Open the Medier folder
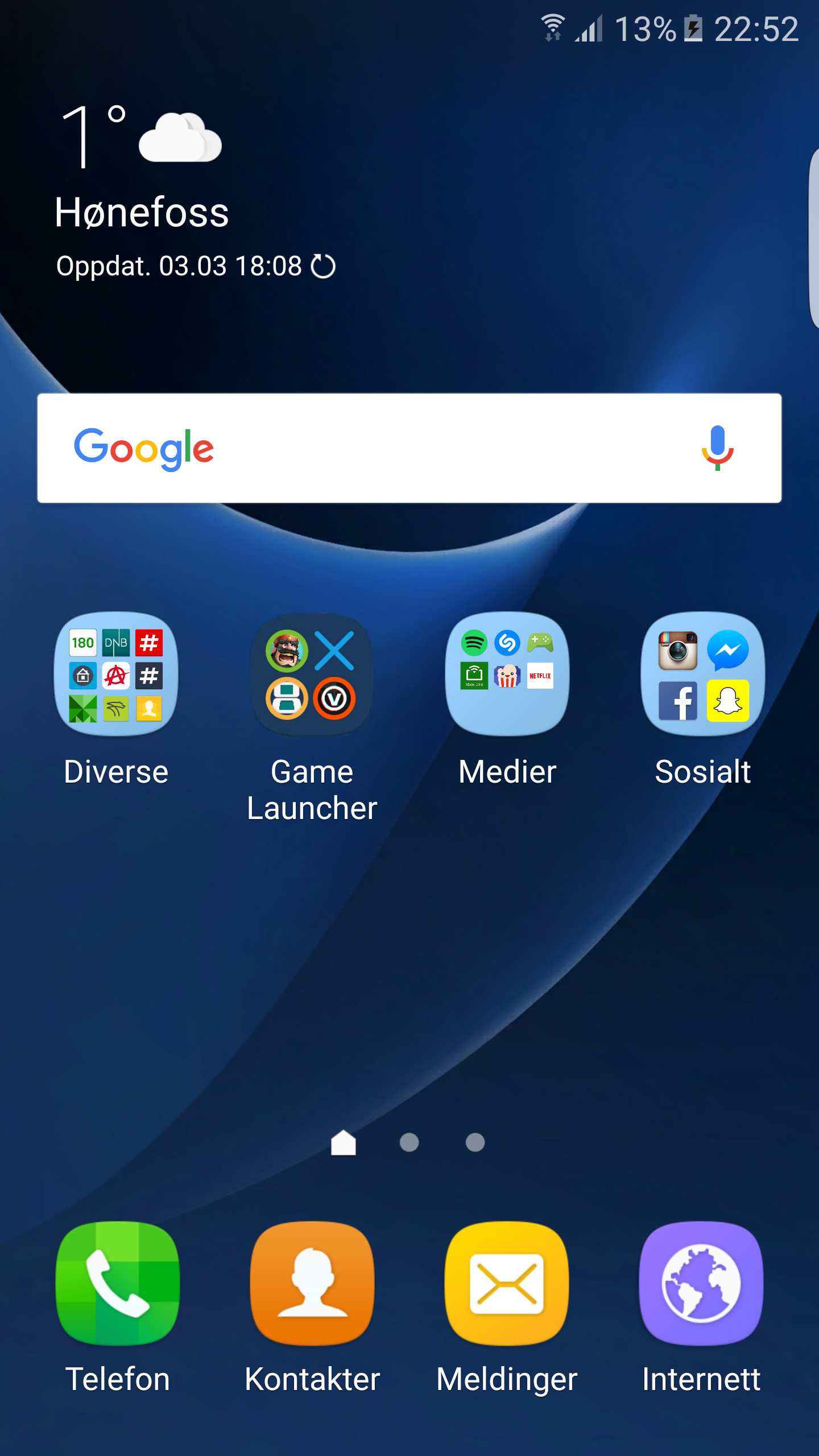The width and height of the screenshot is (819, 1456). click(507, 701)
